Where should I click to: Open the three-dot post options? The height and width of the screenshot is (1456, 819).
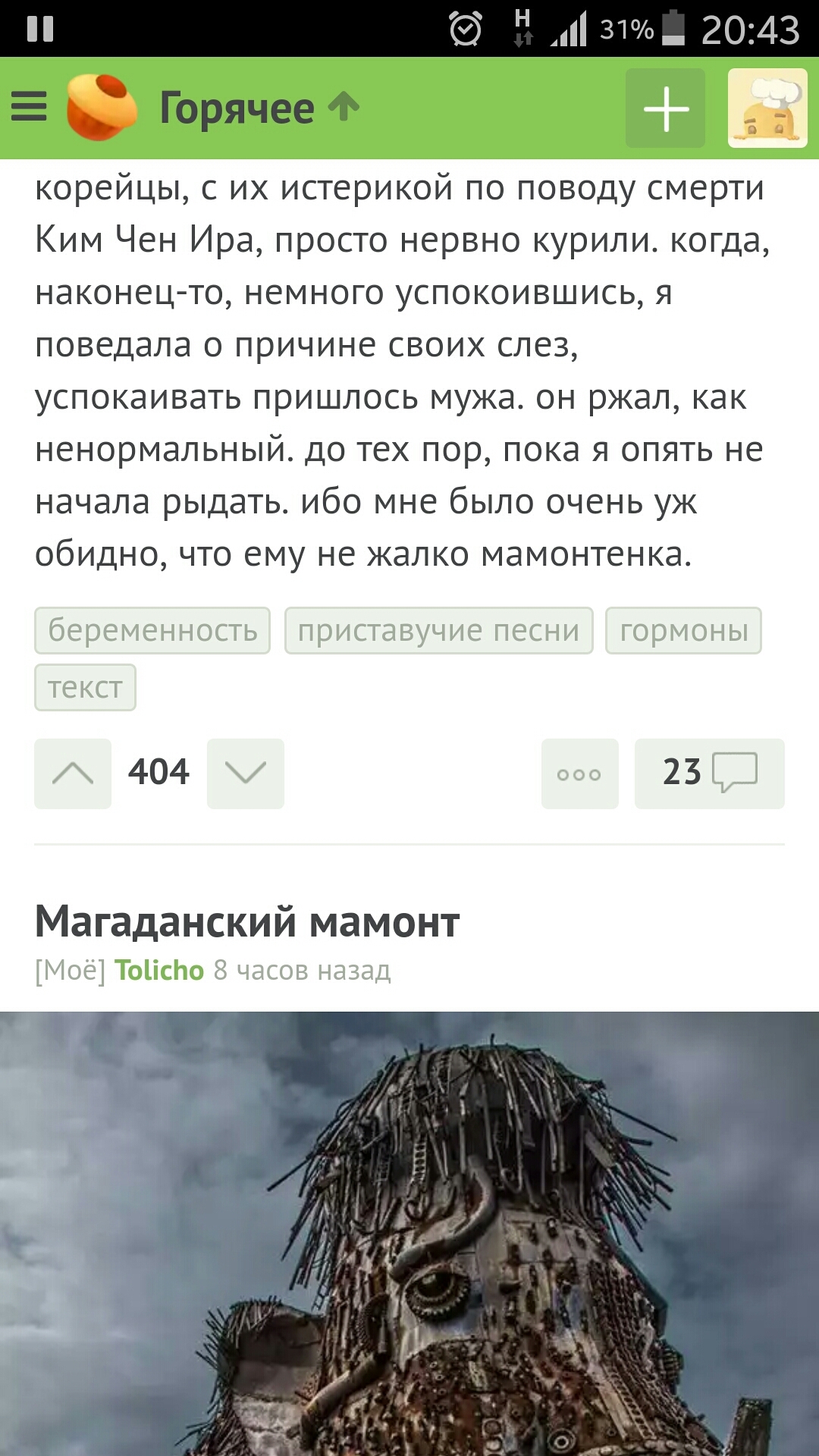pos(579,773)
